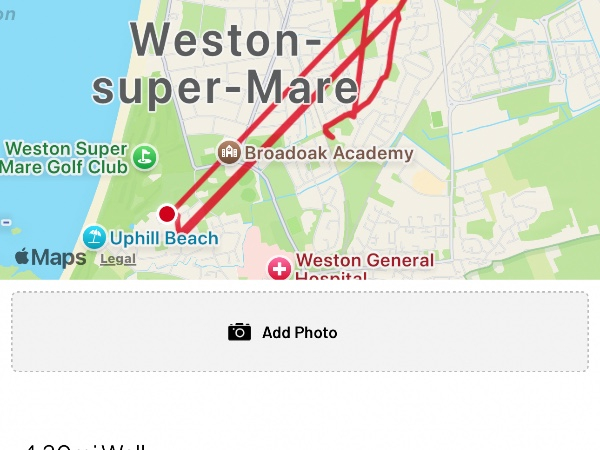Image resolution: width=600 pixels, height=450 pixels.
Task: Open the Legal link on map
Action: pos(117,259)
